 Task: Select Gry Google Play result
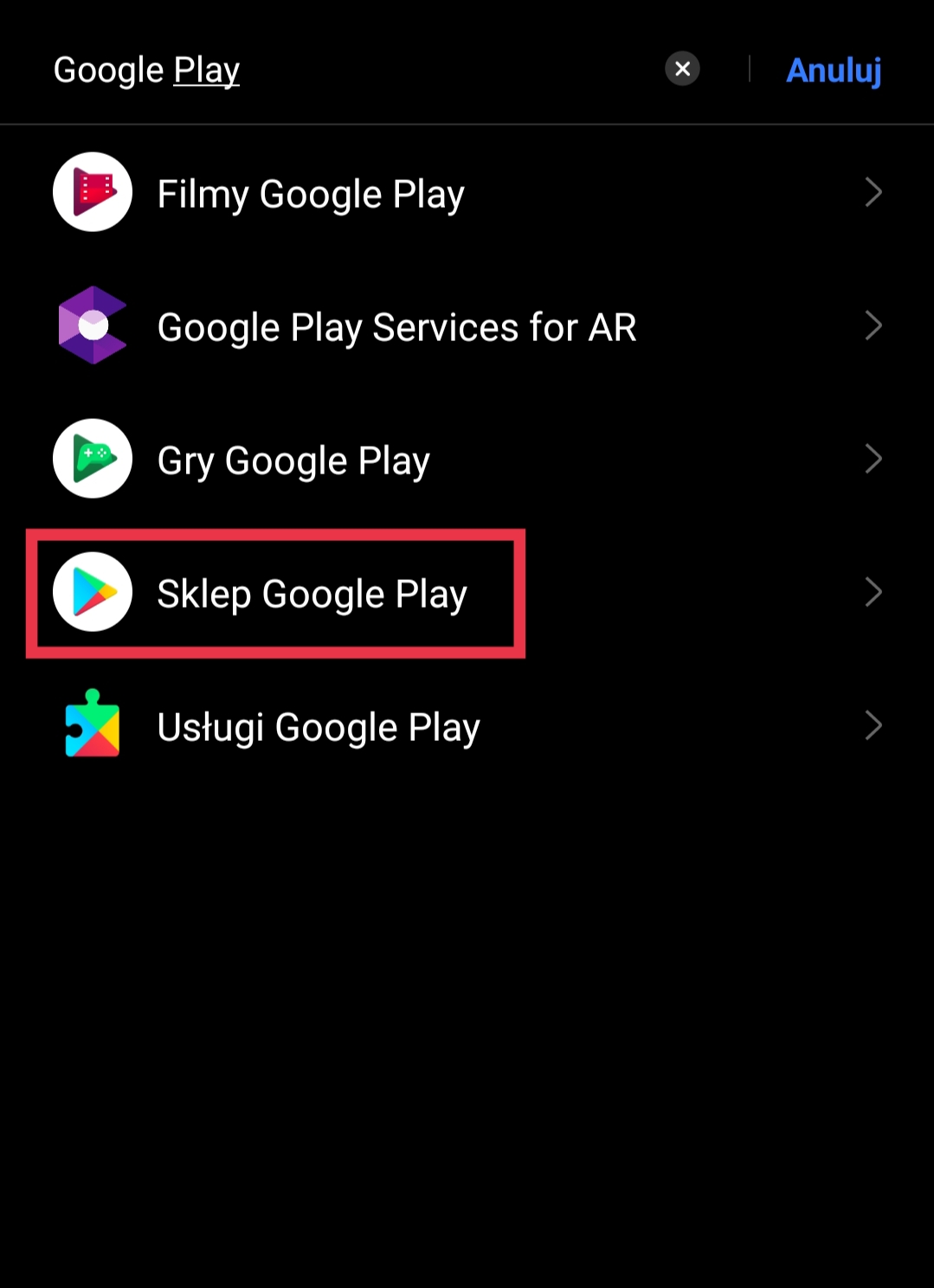pos(467,460)
